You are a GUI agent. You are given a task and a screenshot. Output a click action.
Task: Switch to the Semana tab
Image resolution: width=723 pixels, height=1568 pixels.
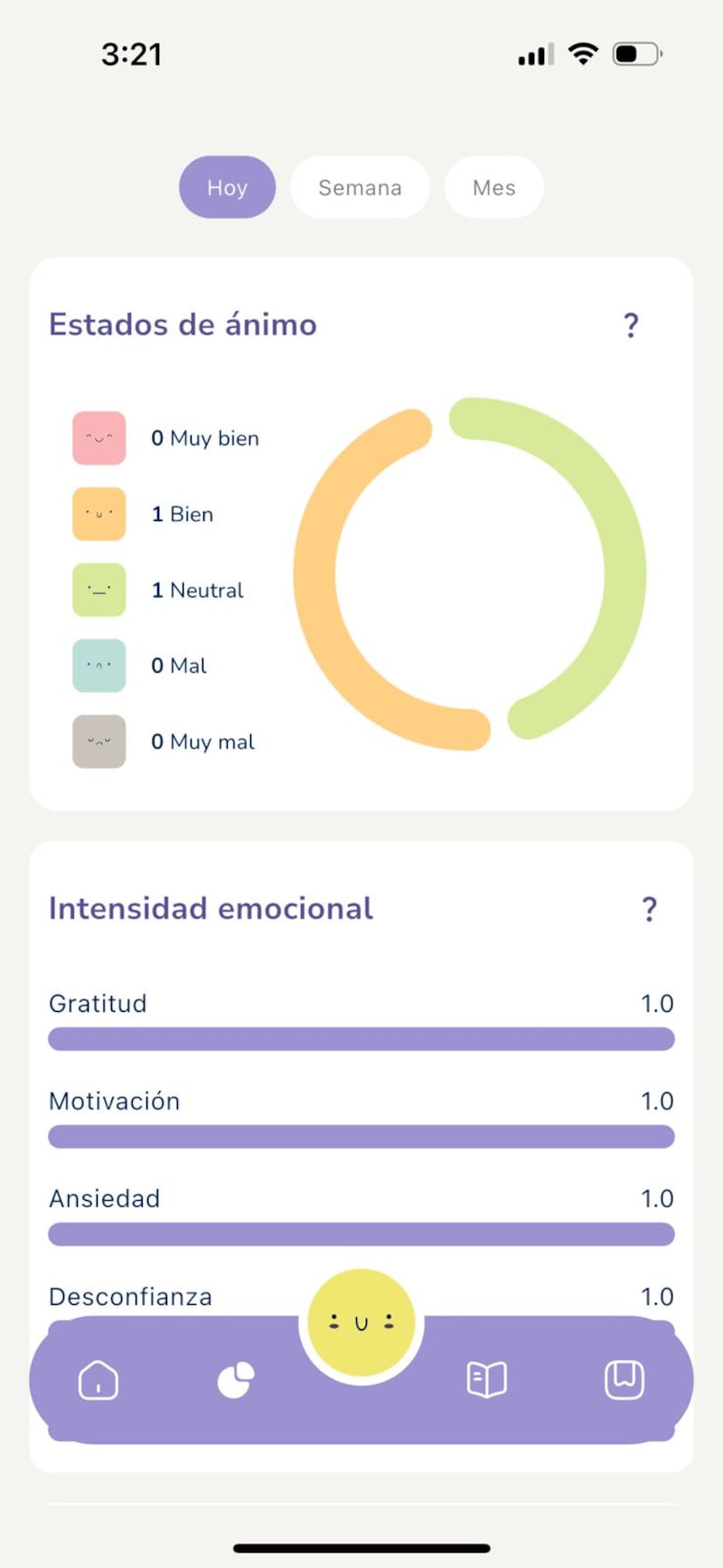click(x=360, y=187)
